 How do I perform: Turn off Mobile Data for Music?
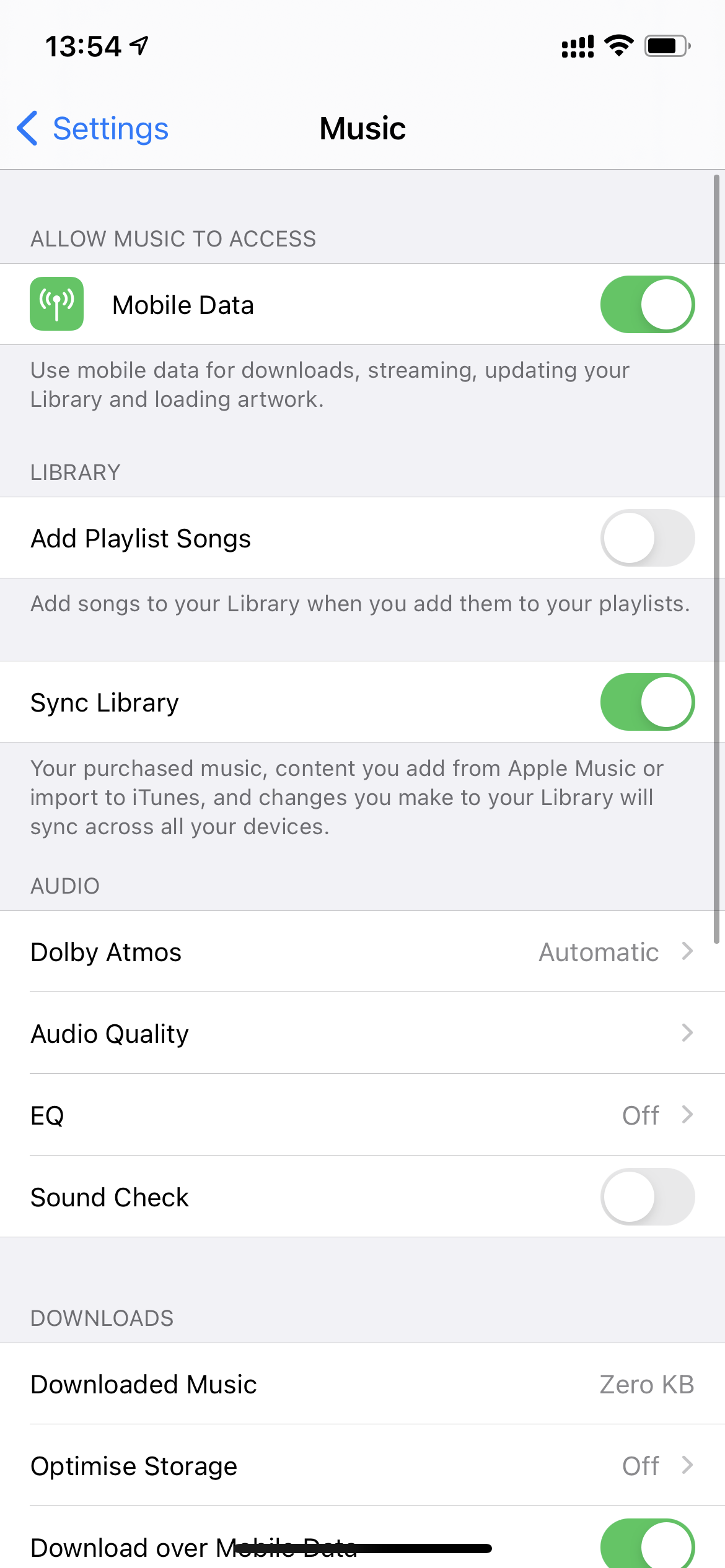[x=647, y=305]
